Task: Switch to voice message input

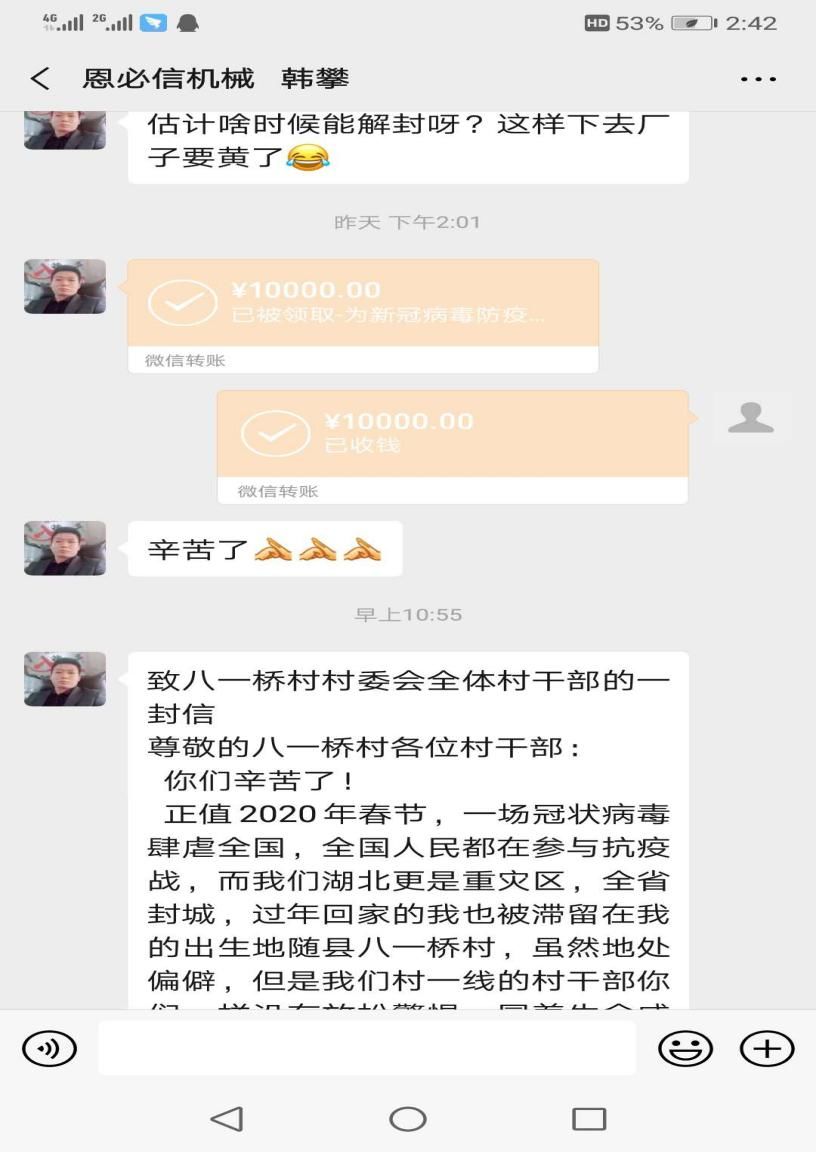Action: [49, 1048]
